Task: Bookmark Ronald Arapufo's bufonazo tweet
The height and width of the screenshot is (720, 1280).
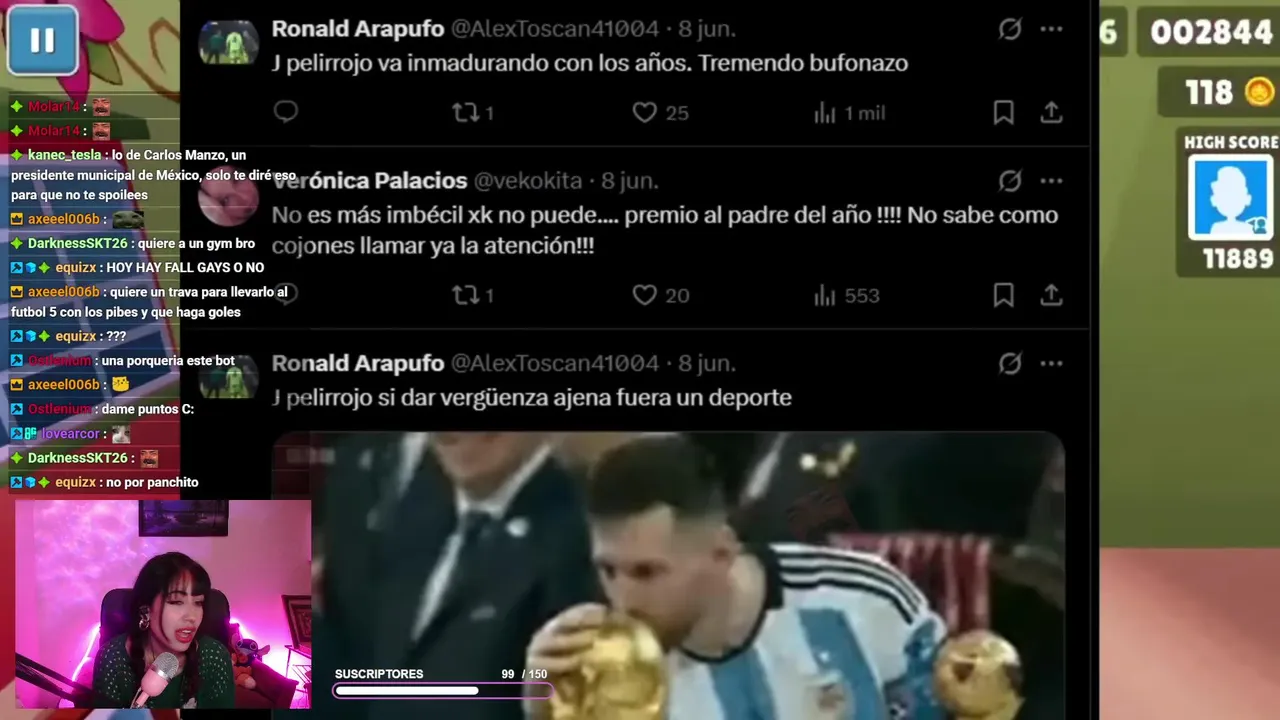Action: click(x=1003, y=113)
